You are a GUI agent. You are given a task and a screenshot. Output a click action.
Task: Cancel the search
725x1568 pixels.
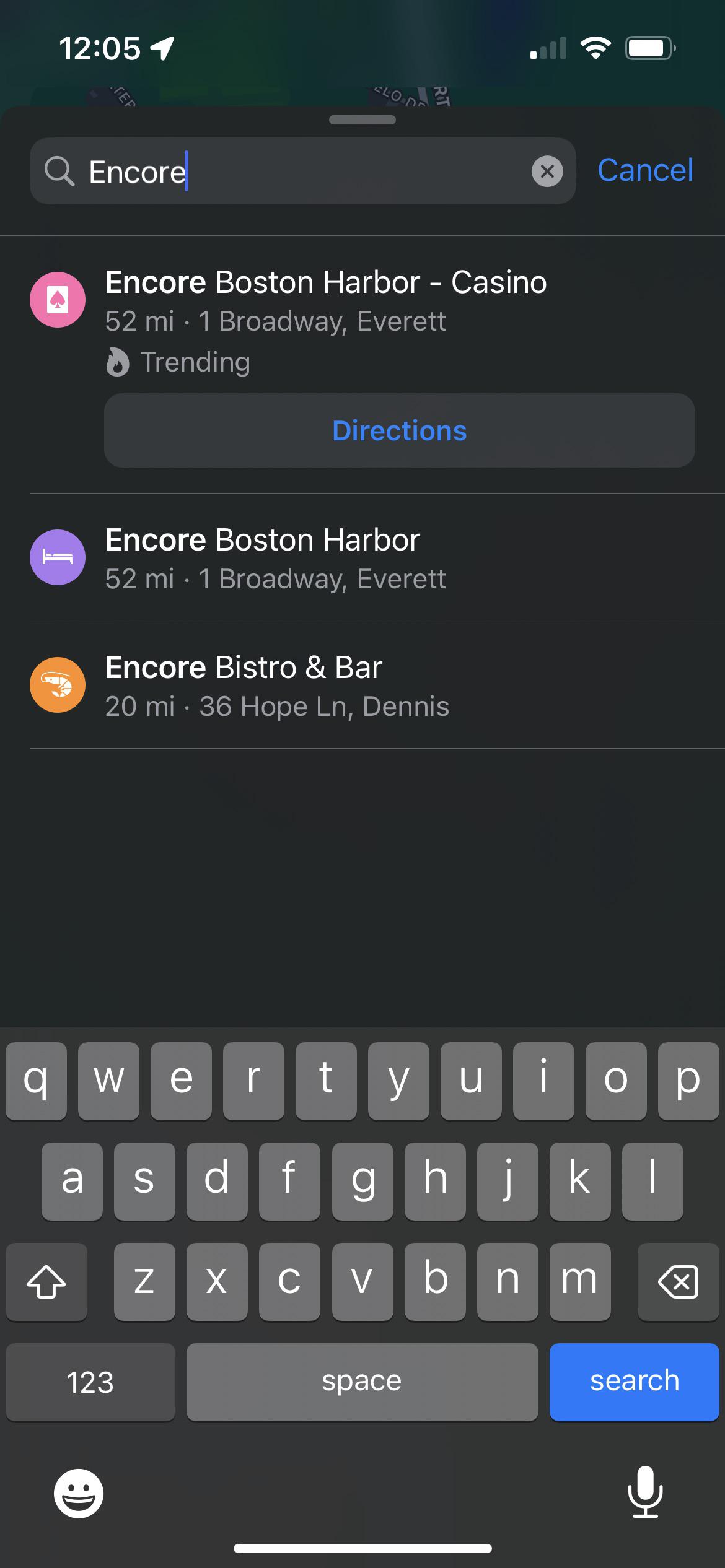(644, 170)
